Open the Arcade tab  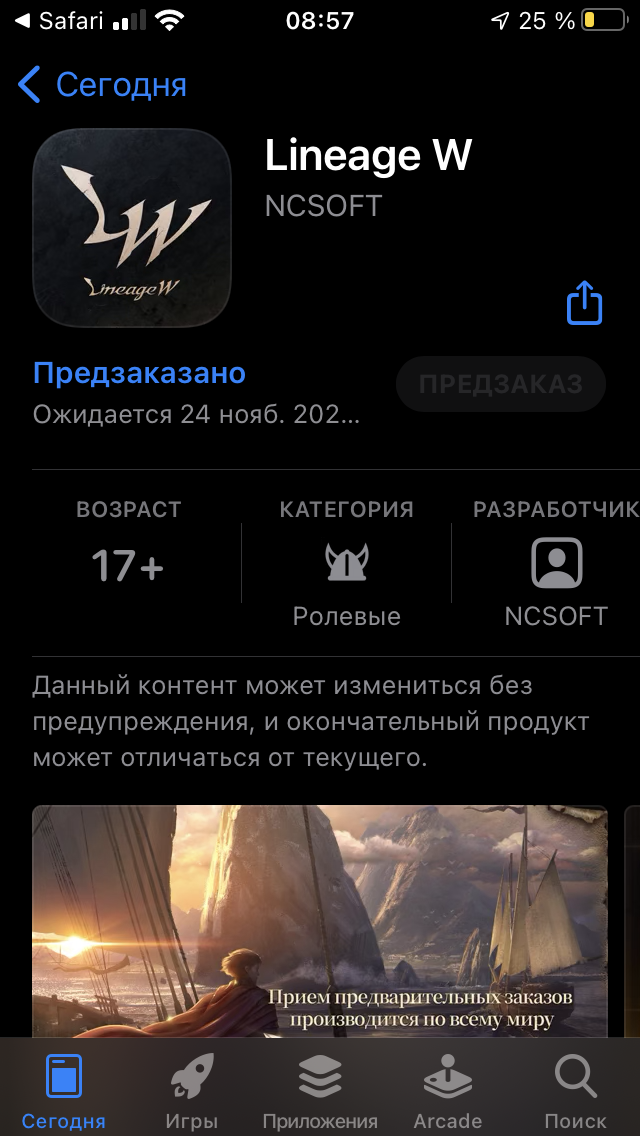(447, 1090)
